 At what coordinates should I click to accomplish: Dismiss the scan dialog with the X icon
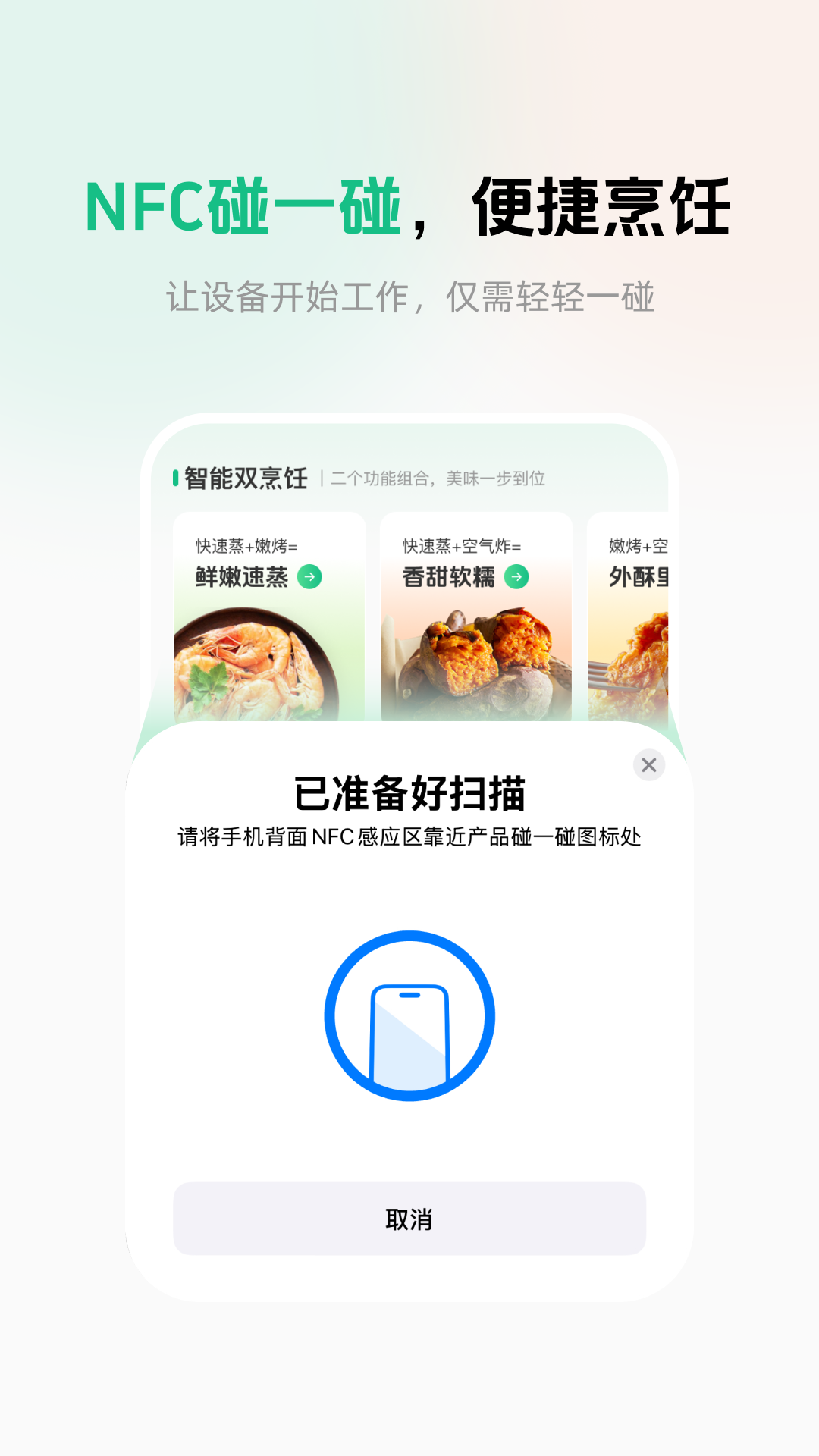click(x=648, y=766)
